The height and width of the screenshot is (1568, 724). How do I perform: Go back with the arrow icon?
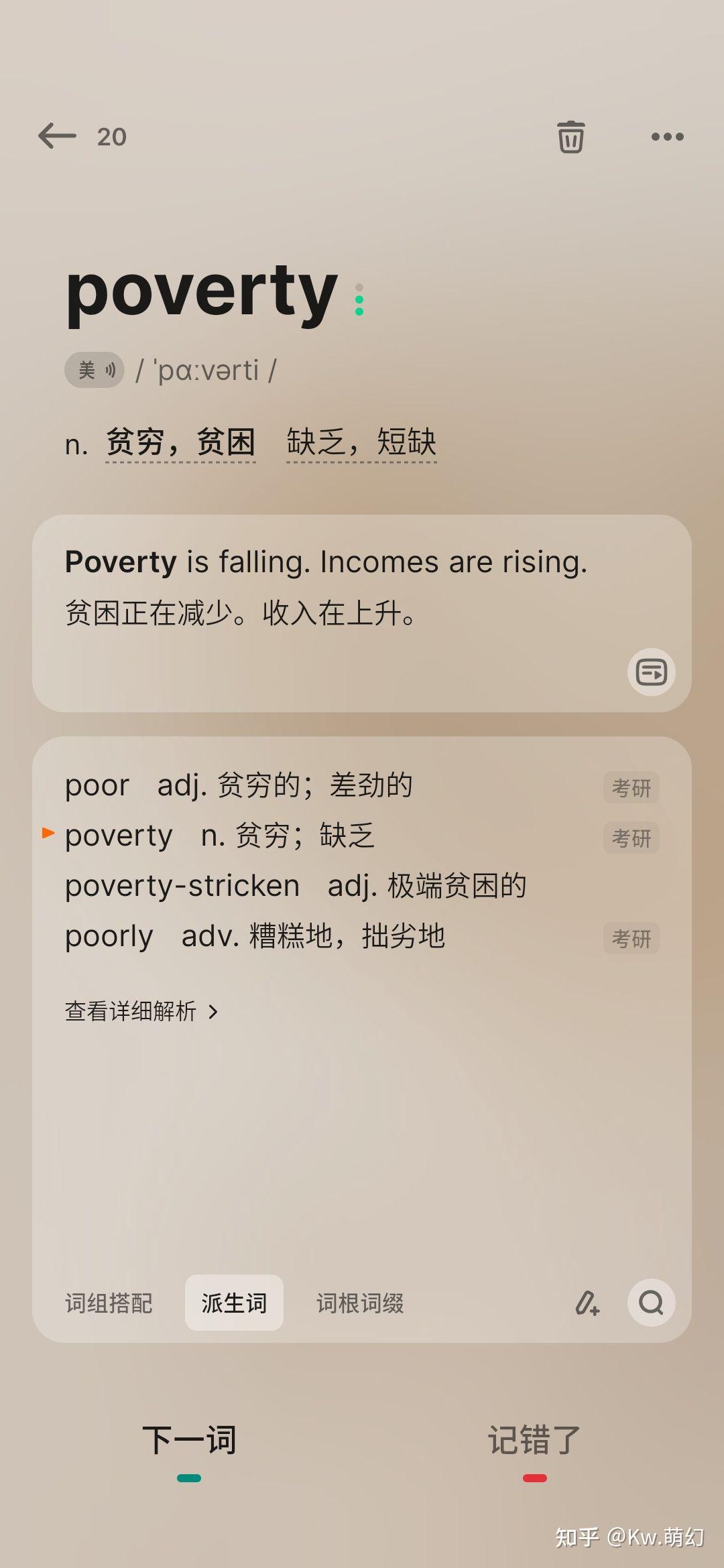[x=57, y=136]
